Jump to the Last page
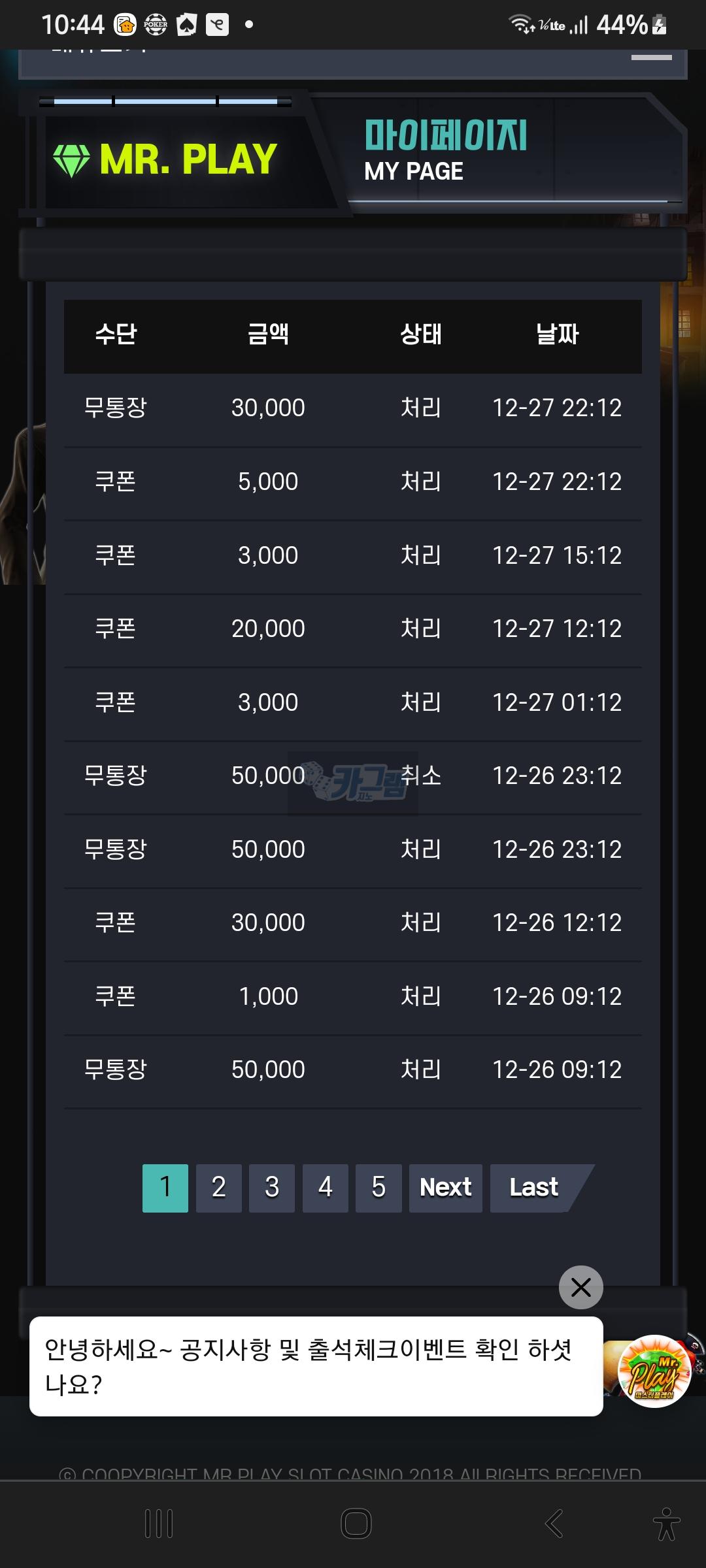Image resolution: width=706 pixels, height=1568 pixels. [534, 1188]
